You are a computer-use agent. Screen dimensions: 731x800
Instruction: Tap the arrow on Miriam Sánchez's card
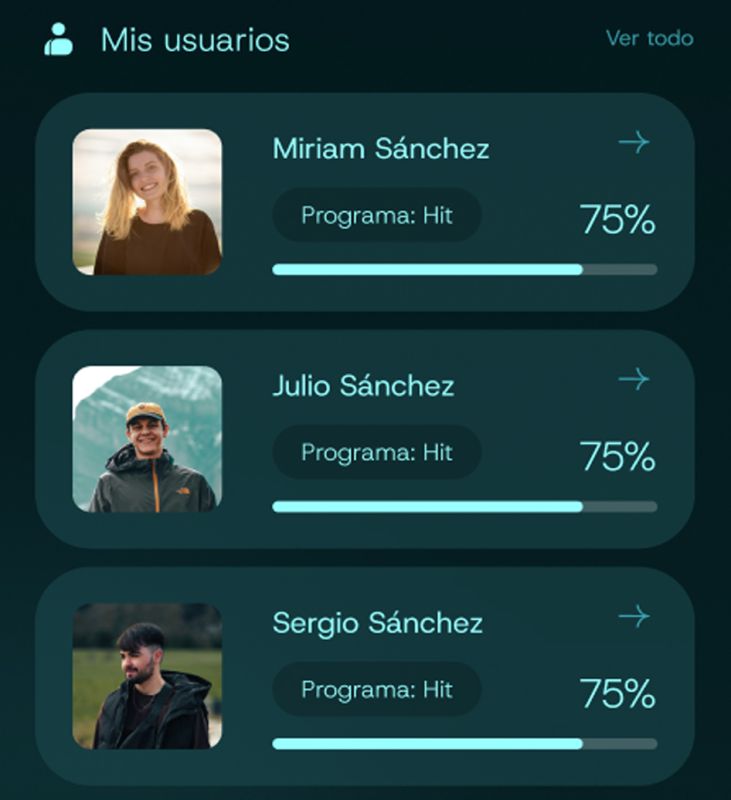click(x=634, y=143)
